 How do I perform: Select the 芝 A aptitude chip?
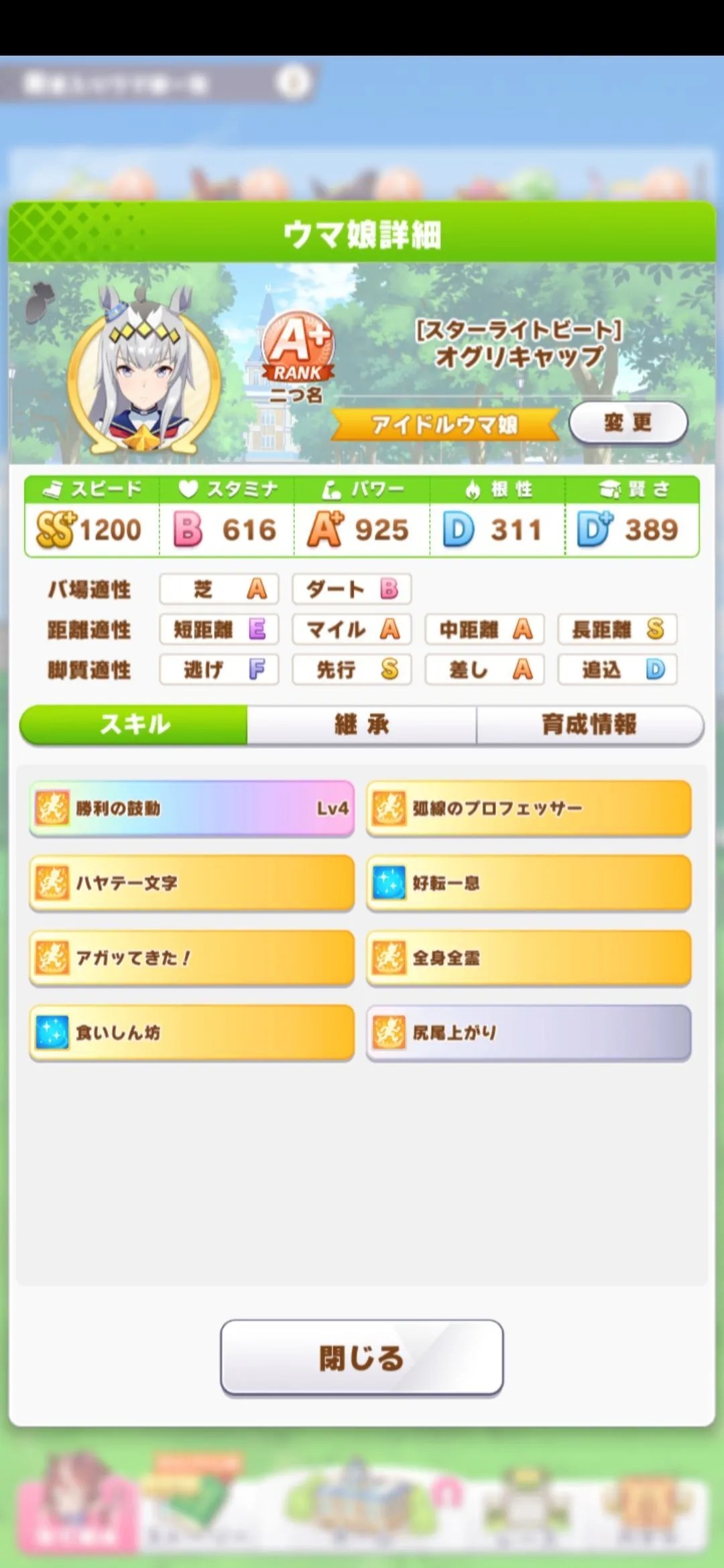[x=219, y=589]
